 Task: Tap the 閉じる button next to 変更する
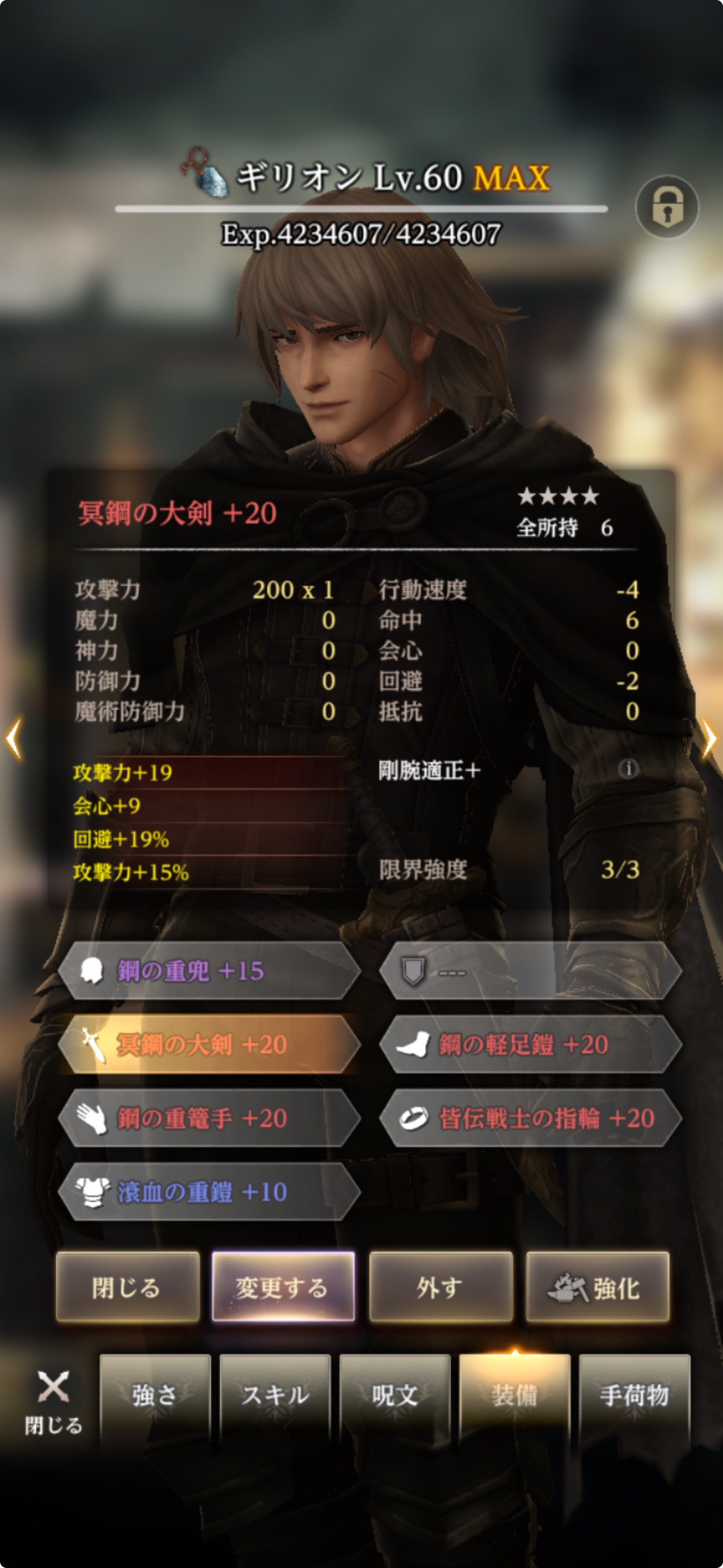pyautogui.click(x=128, y=1287)
